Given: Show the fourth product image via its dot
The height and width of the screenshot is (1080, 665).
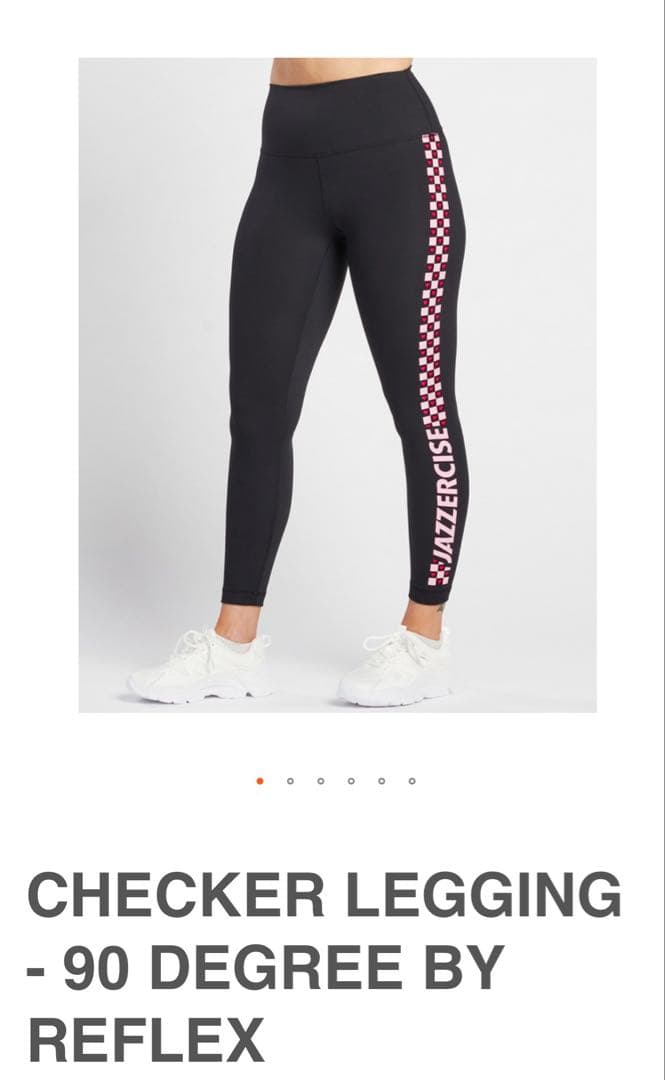Looking at the screenshot, I should point(351,781).
